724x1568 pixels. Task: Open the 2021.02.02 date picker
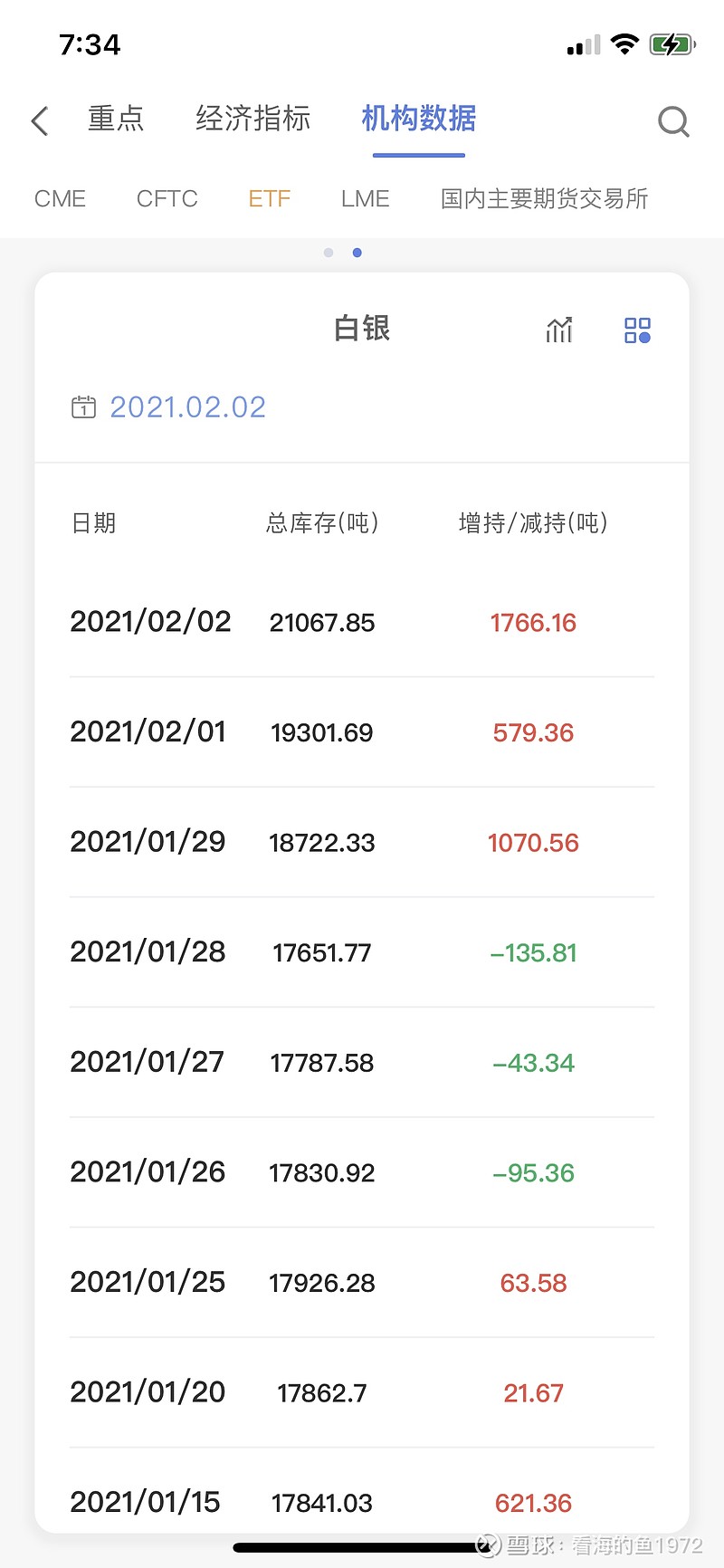187,407
